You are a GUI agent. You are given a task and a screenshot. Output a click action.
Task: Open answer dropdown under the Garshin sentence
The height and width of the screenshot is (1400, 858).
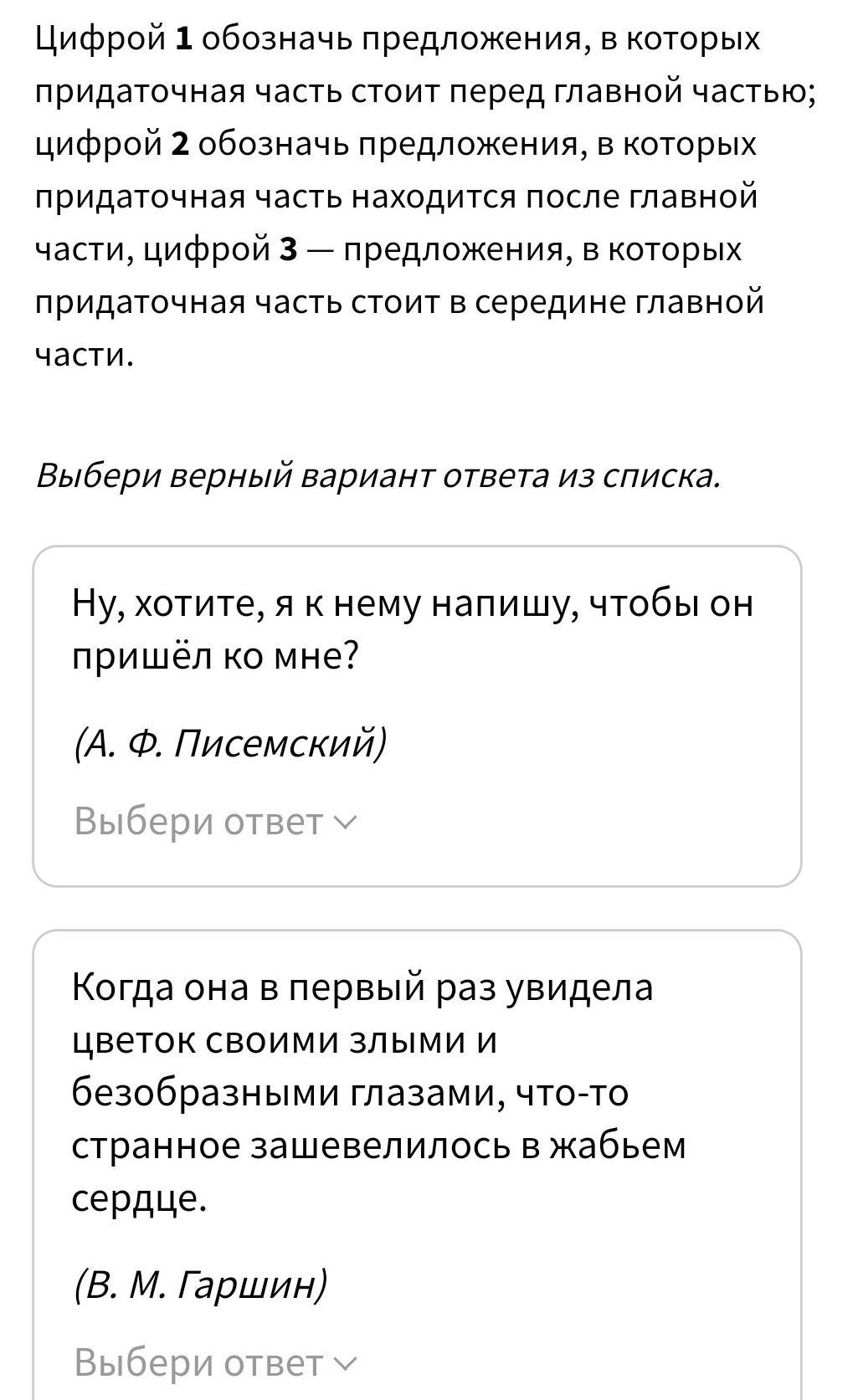click(215, 1362)
